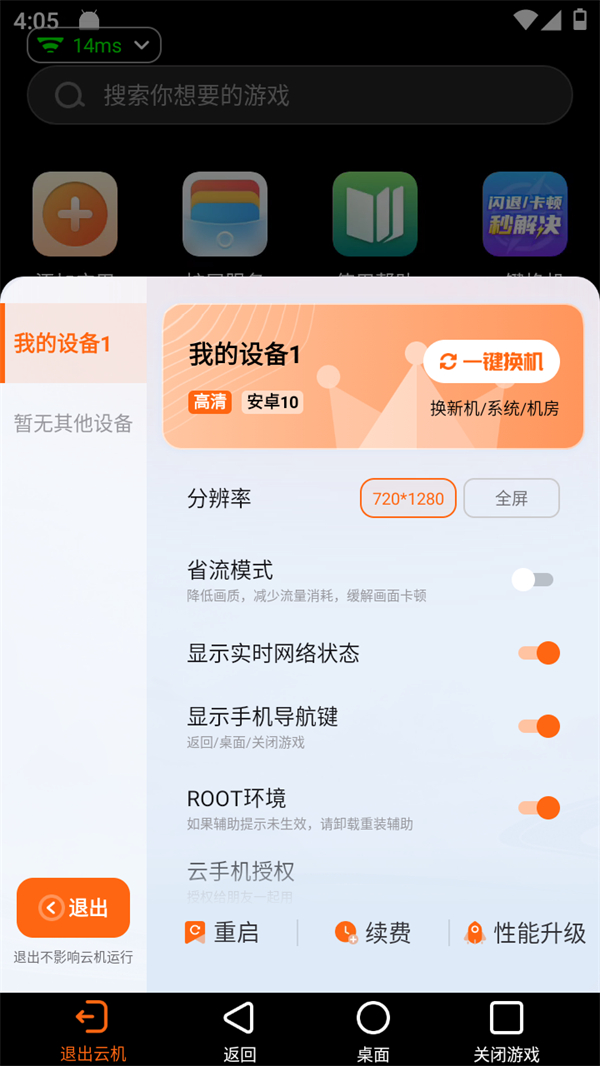Enable 省流模式 toggle
This screenshot has width=600, height=1066.
(x=533, y=580)
